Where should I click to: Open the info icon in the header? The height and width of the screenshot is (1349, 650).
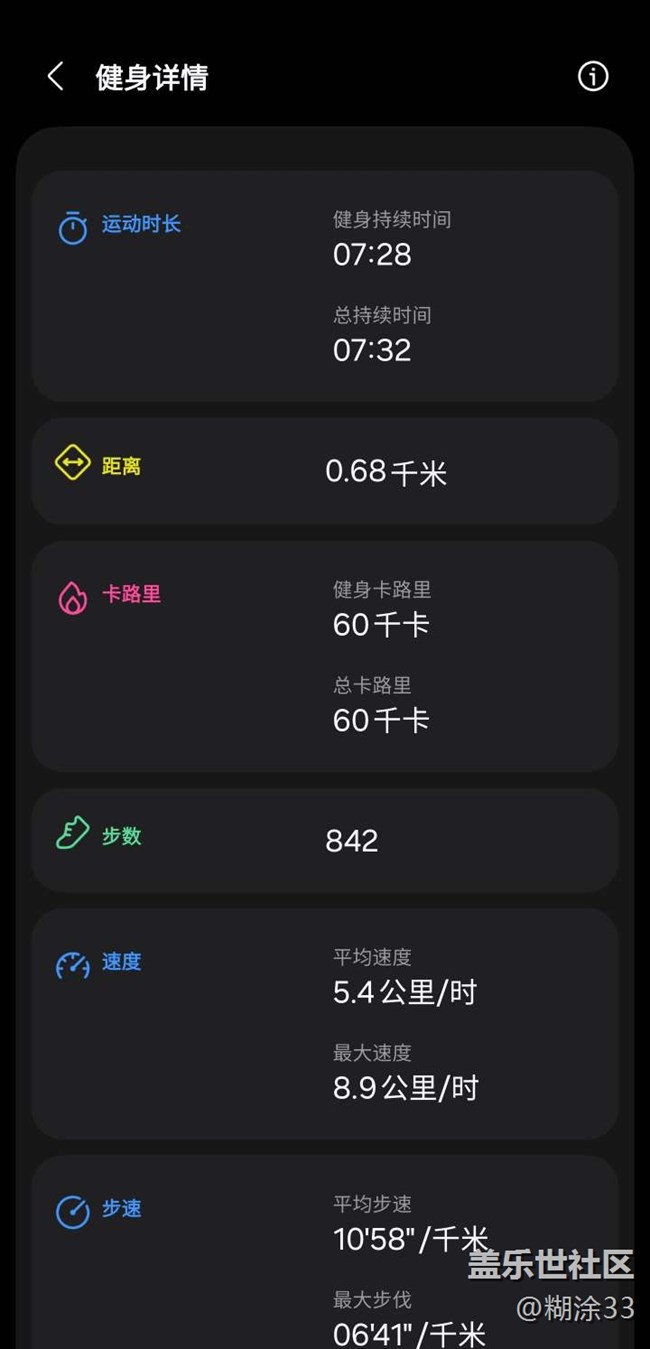point(593,76)
